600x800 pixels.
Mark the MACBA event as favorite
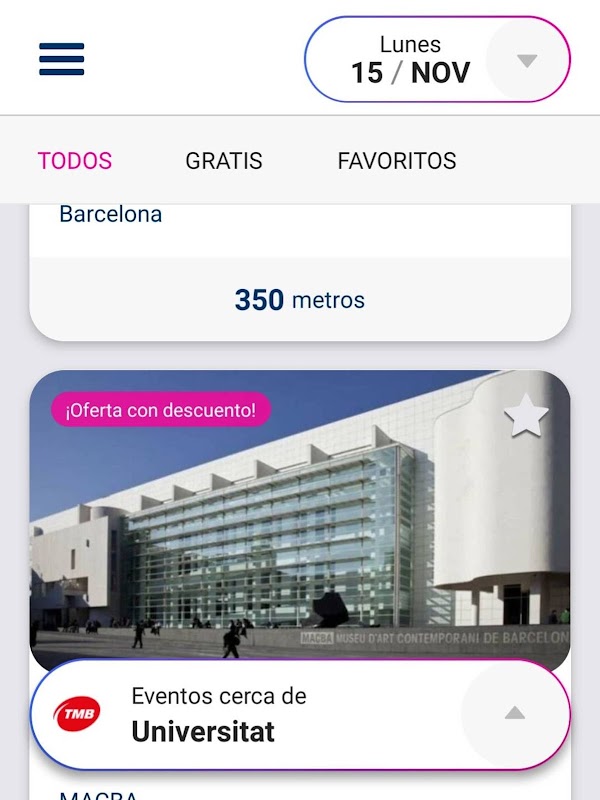(526, 415)
